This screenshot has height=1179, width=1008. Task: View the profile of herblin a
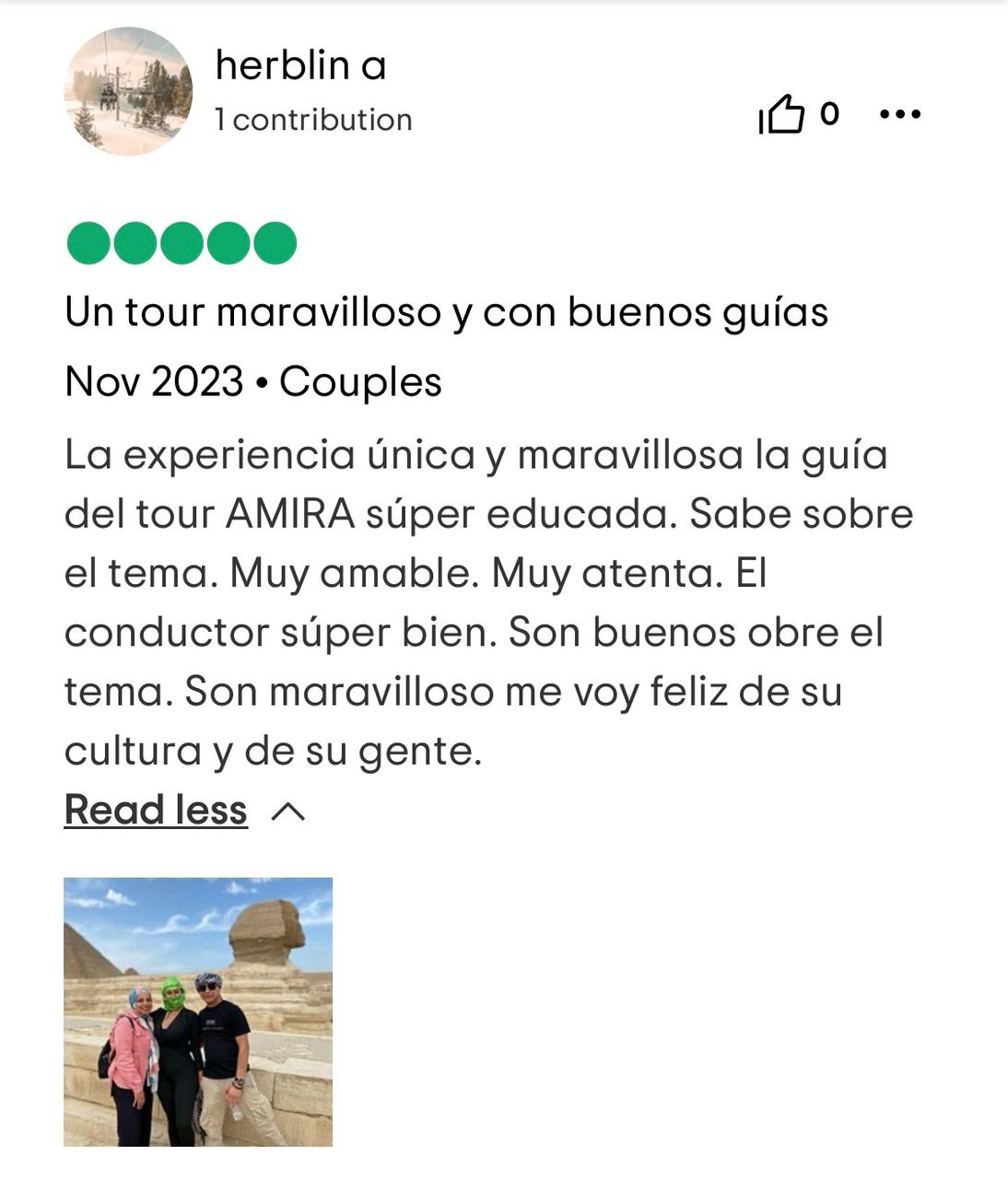[x=300, y=66]
